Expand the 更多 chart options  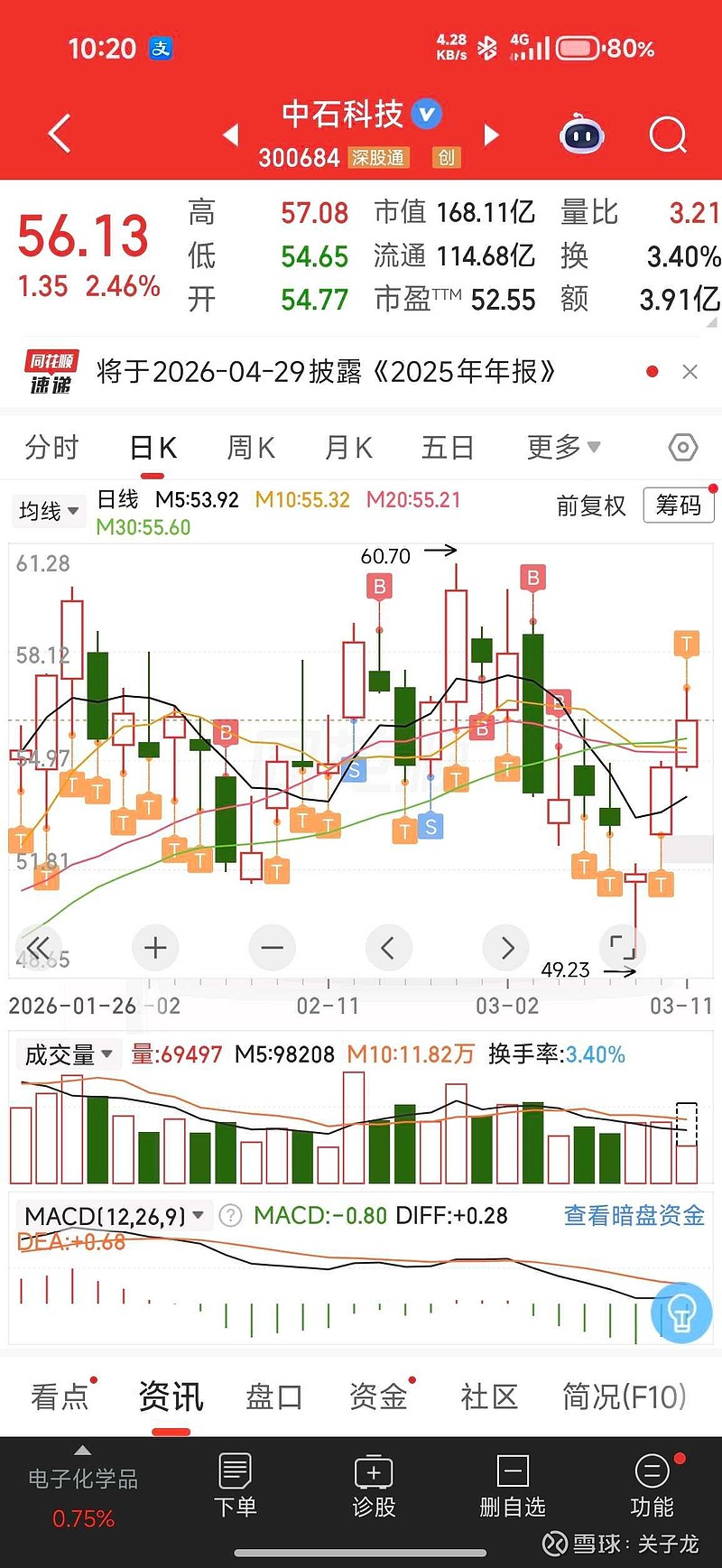coord(564,447)
